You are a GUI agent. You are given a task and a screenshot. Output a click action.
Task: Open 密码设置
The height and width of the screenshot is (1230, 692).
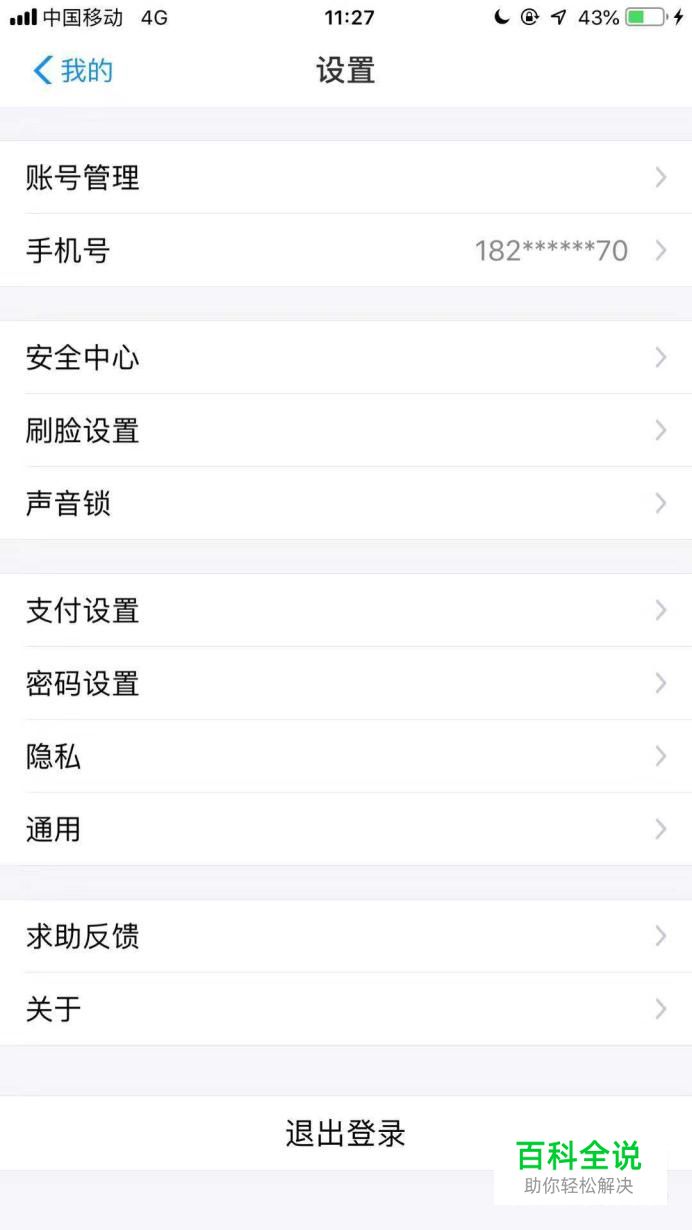point(346,684)
